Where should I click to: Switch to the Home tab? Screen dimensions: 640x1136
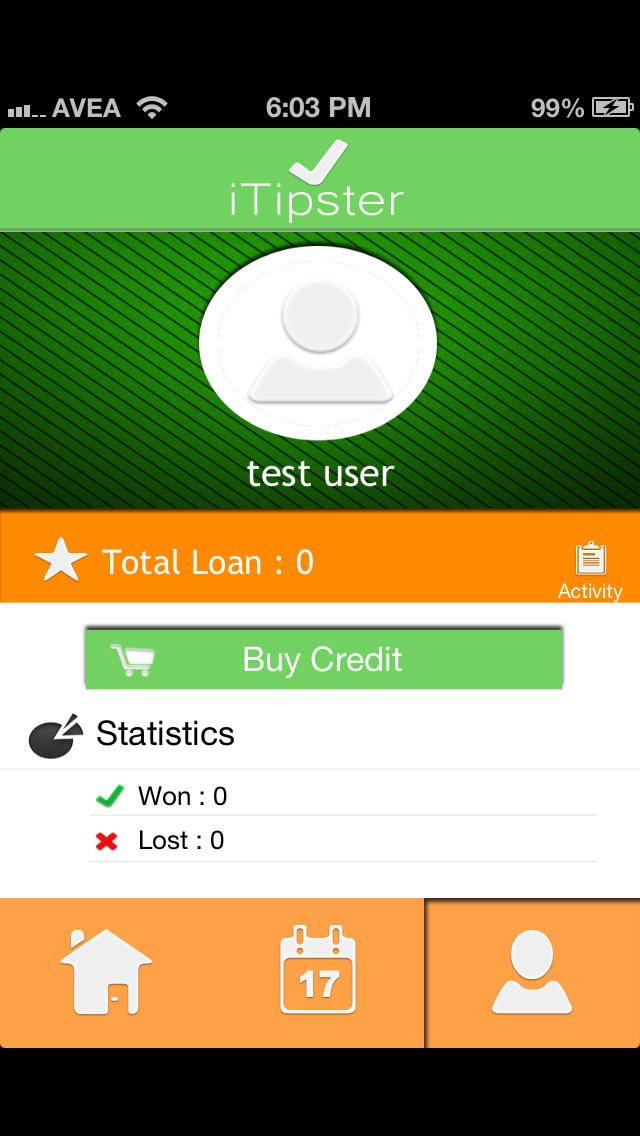pos(106,972)
